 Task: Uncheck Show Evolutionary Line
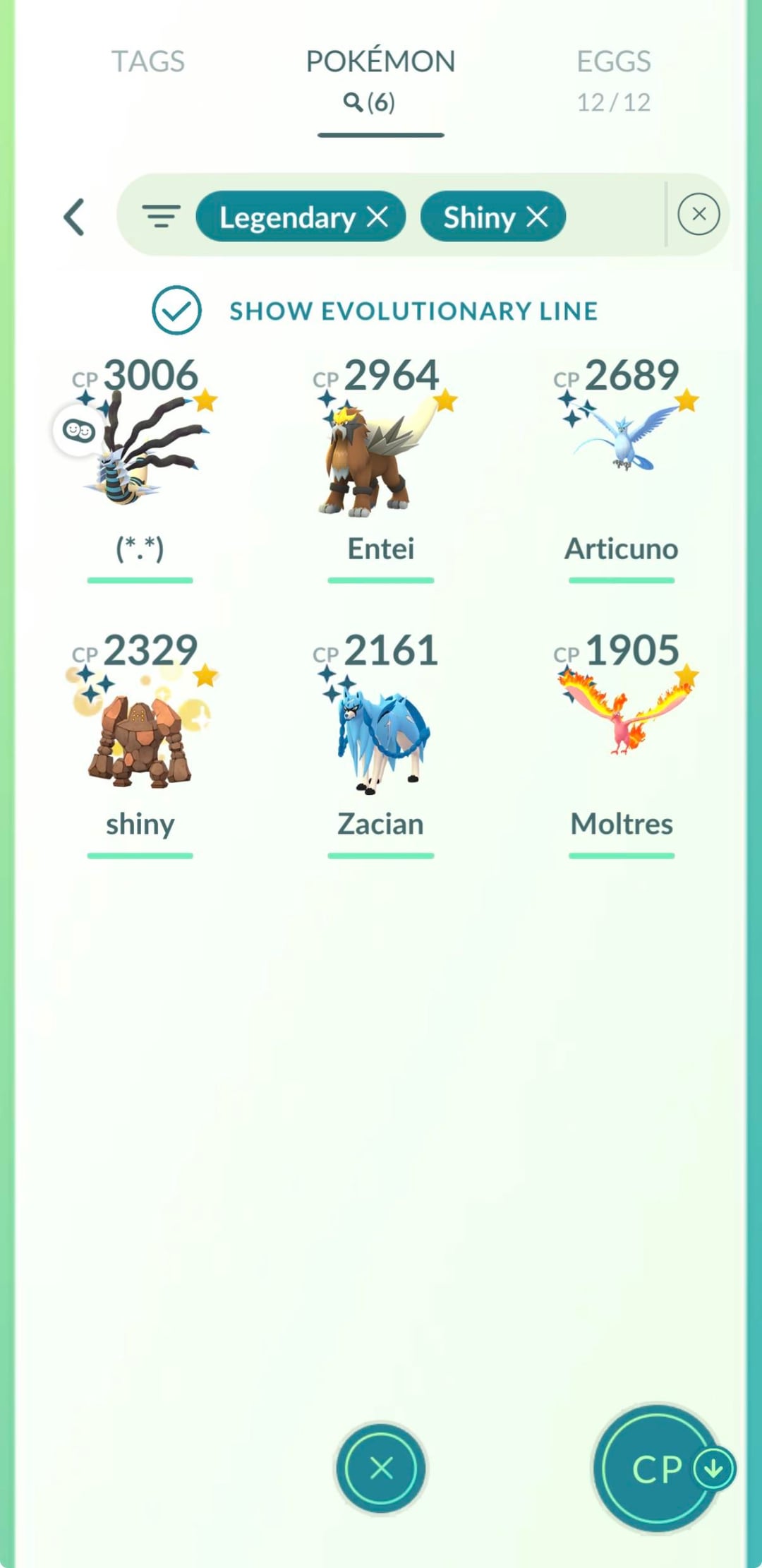(176, 311)
